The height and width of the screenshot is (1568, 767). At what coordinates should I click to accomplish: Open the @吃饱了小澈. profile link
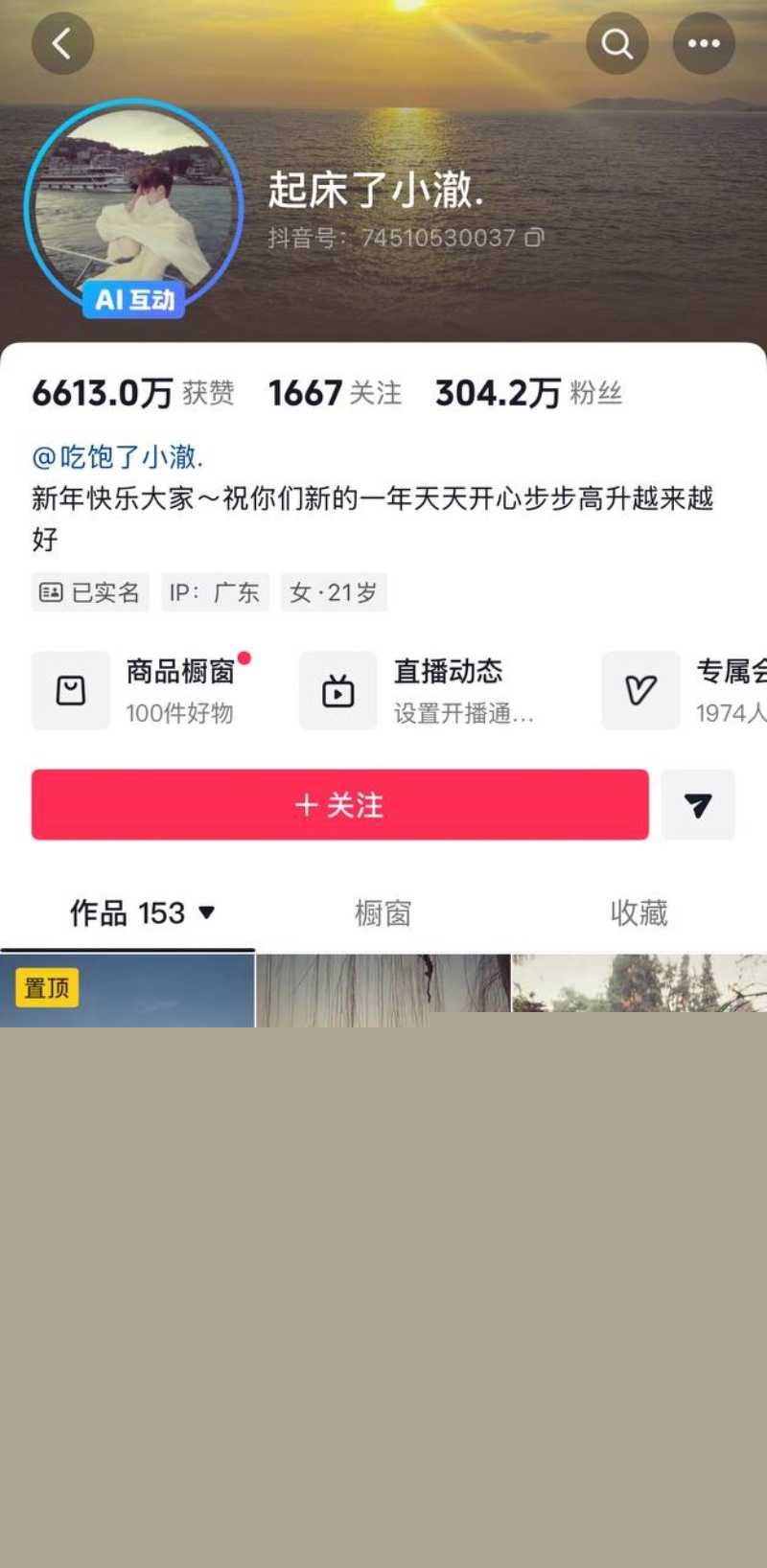pyautogui.click(x=115, y=458)
